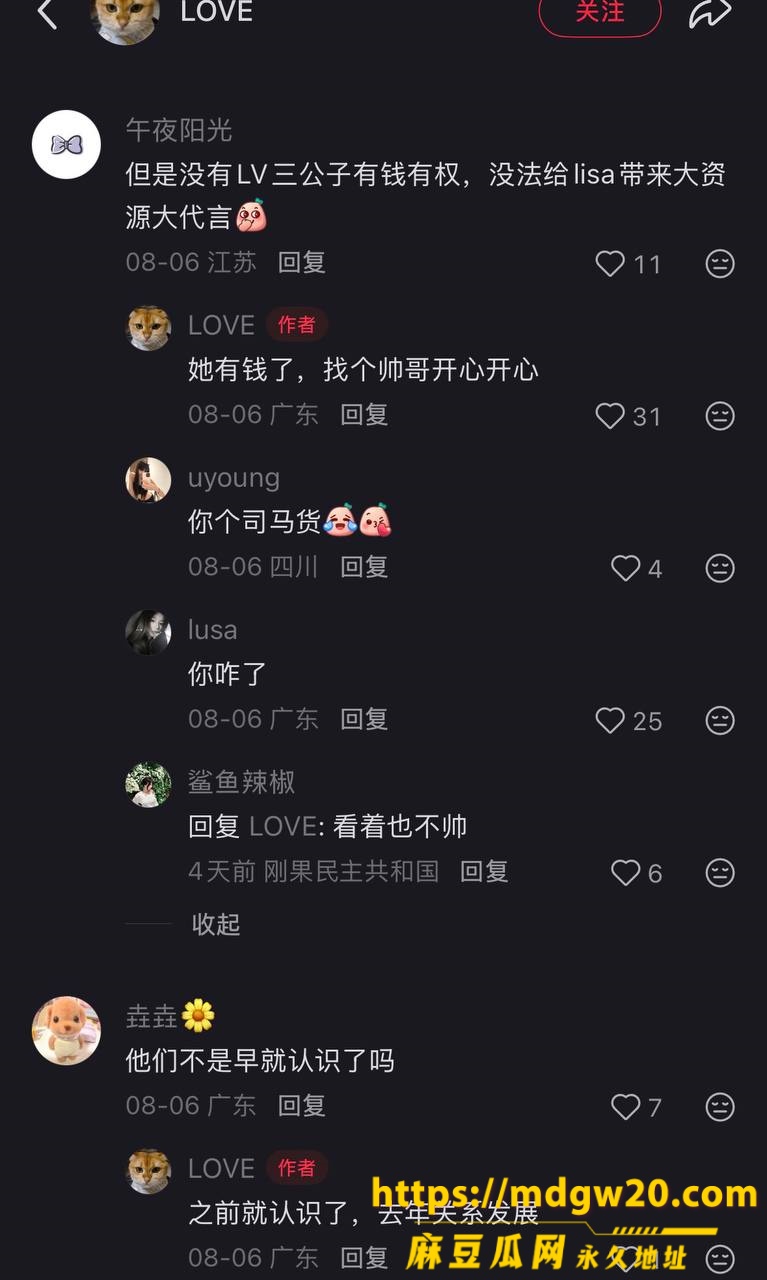Open uyoung's profile avatar
The height and width of the screenshot is (1280, 767).
coord(148,480)
